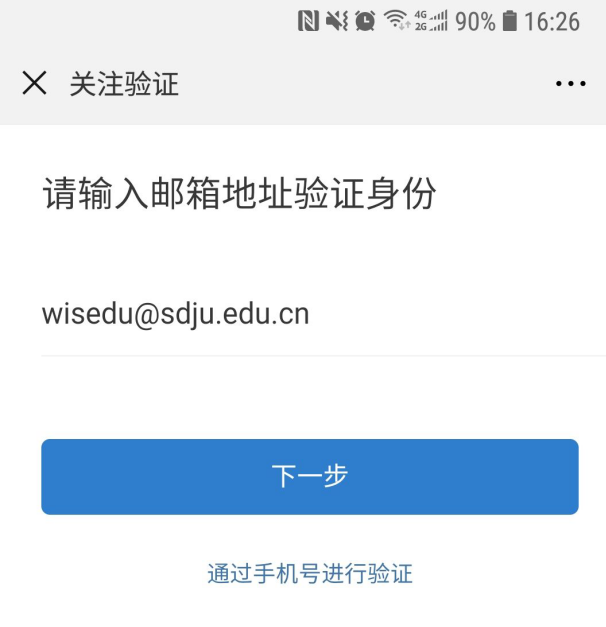The image size is (606, 627).
Task: Select 通过手机号进行验证 link
Action: (309, 574)
